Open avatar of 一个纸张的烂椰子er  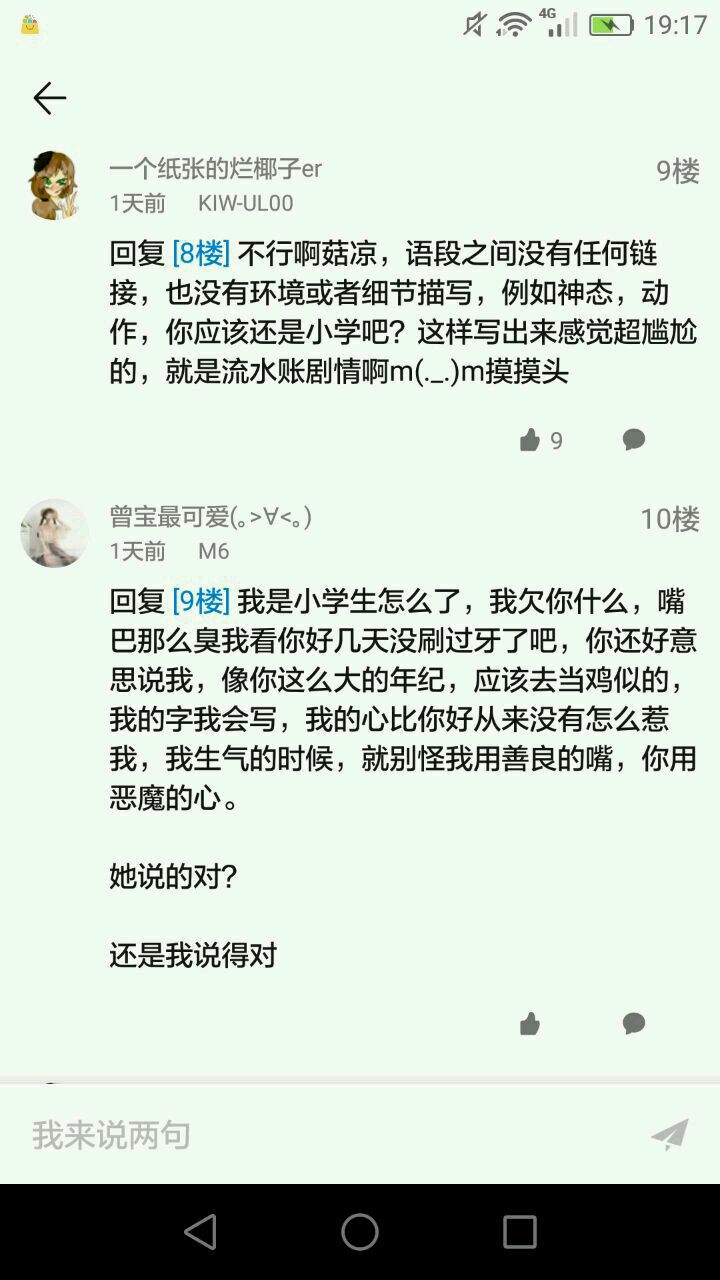click(x=54, y=185)
